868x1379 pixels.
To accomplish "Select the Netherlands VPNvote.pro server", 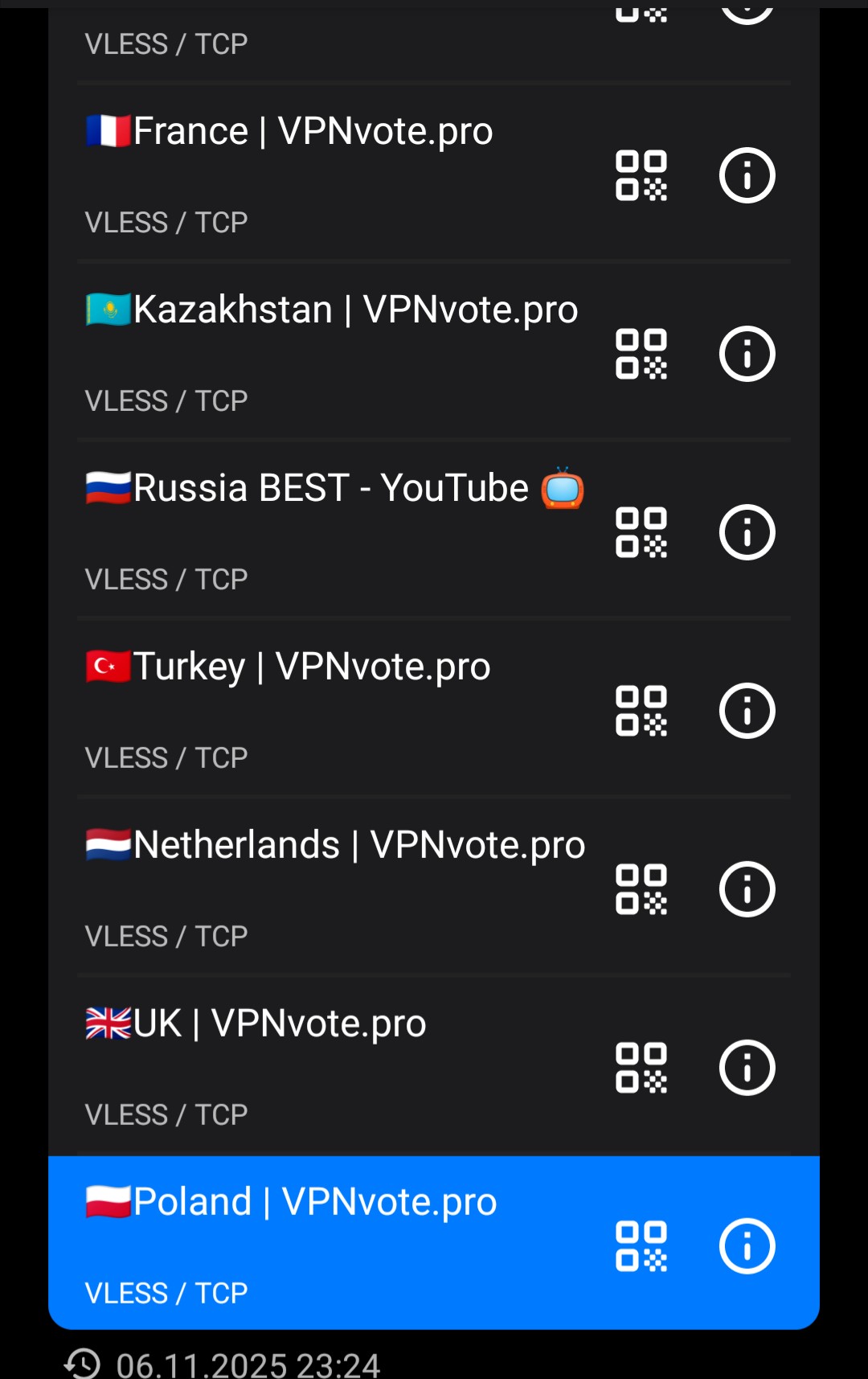I will [358, 846].
